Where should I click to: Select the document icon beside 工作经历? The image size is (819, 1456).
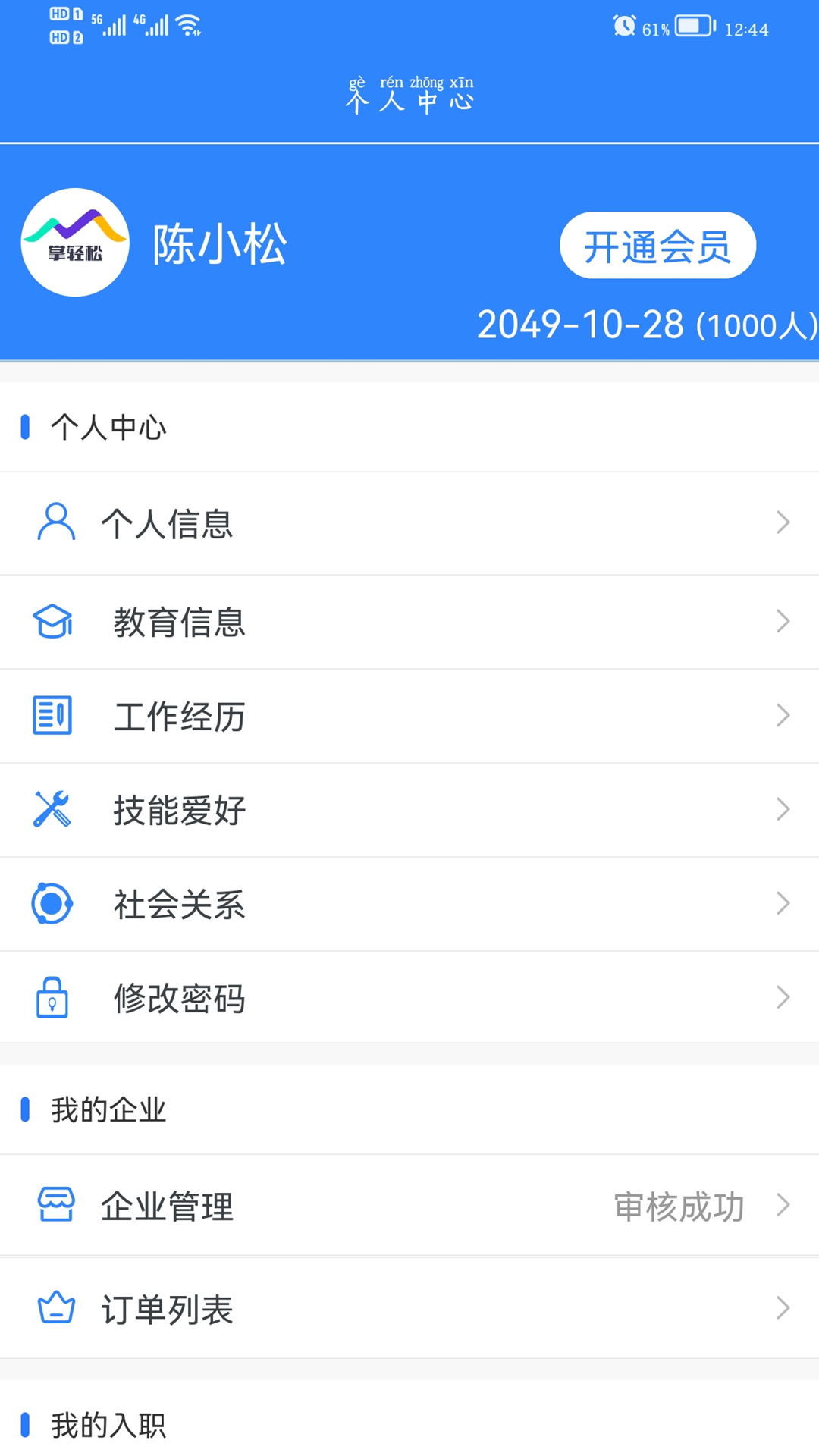[x=53, y=715]
